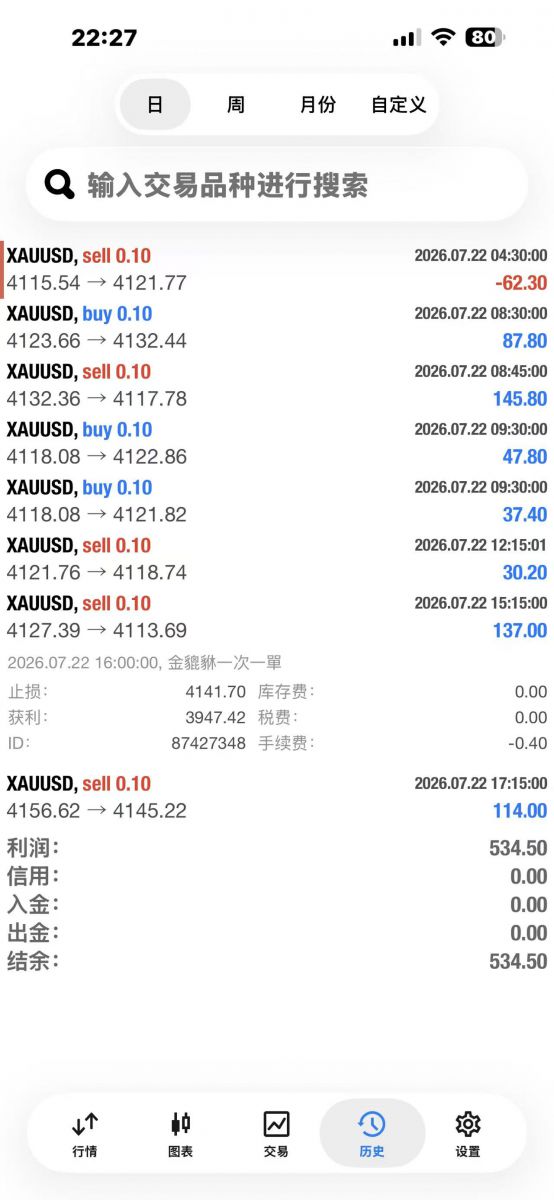554x1200 pixels.
Task: Expand the sell trade with 145.80 profit
Action: [x=277, y=385]
